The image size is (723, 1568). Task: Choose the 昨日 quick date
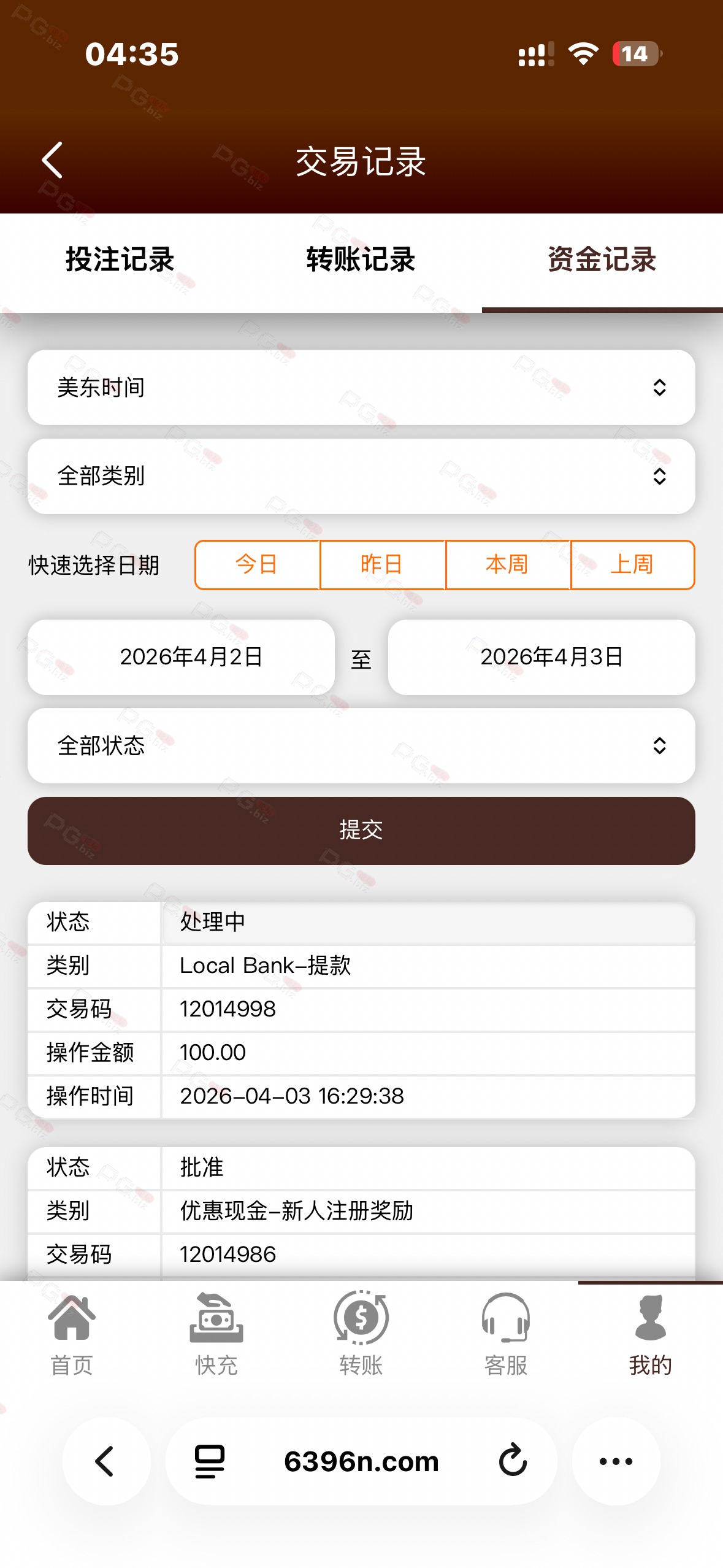coord(382,565)
